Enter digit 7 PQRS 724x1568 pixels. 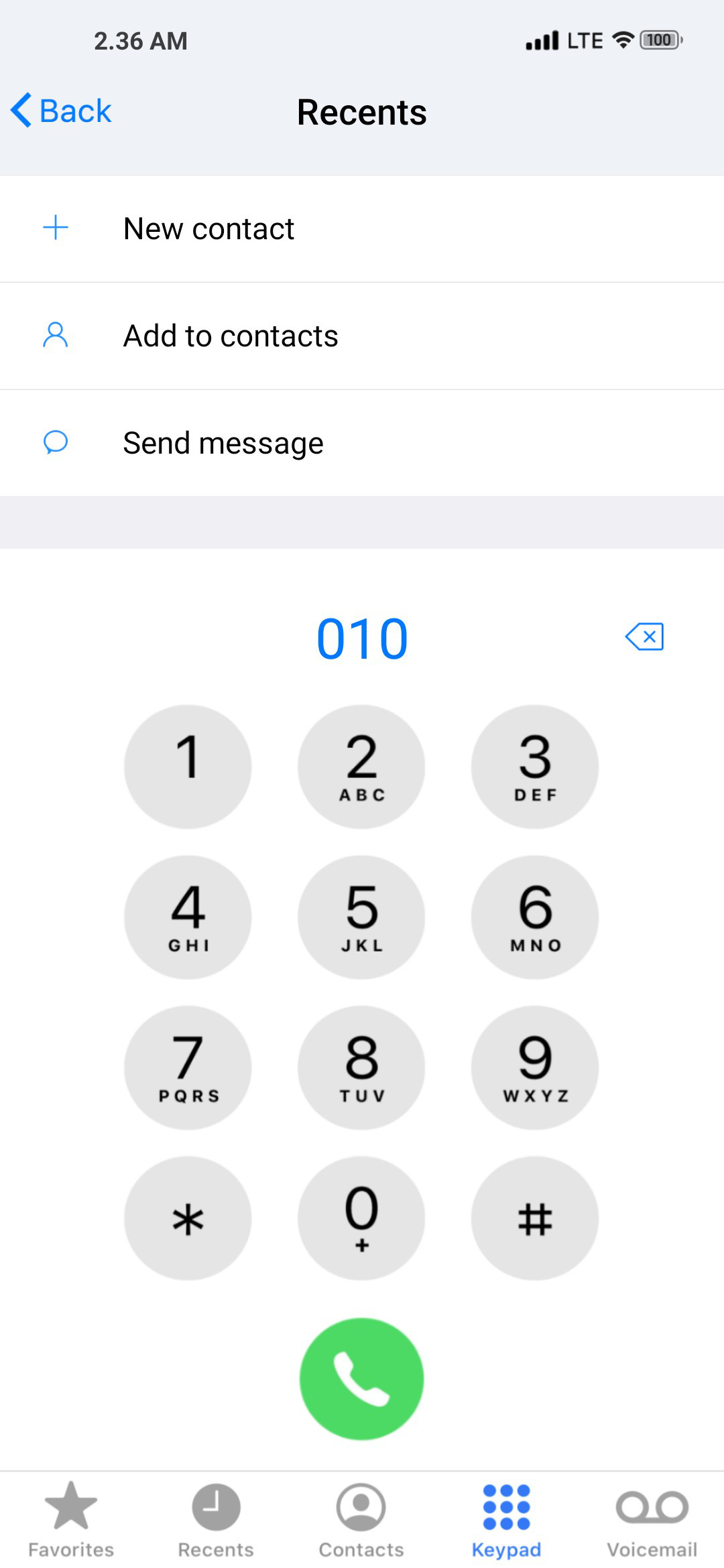point(188,1067)
